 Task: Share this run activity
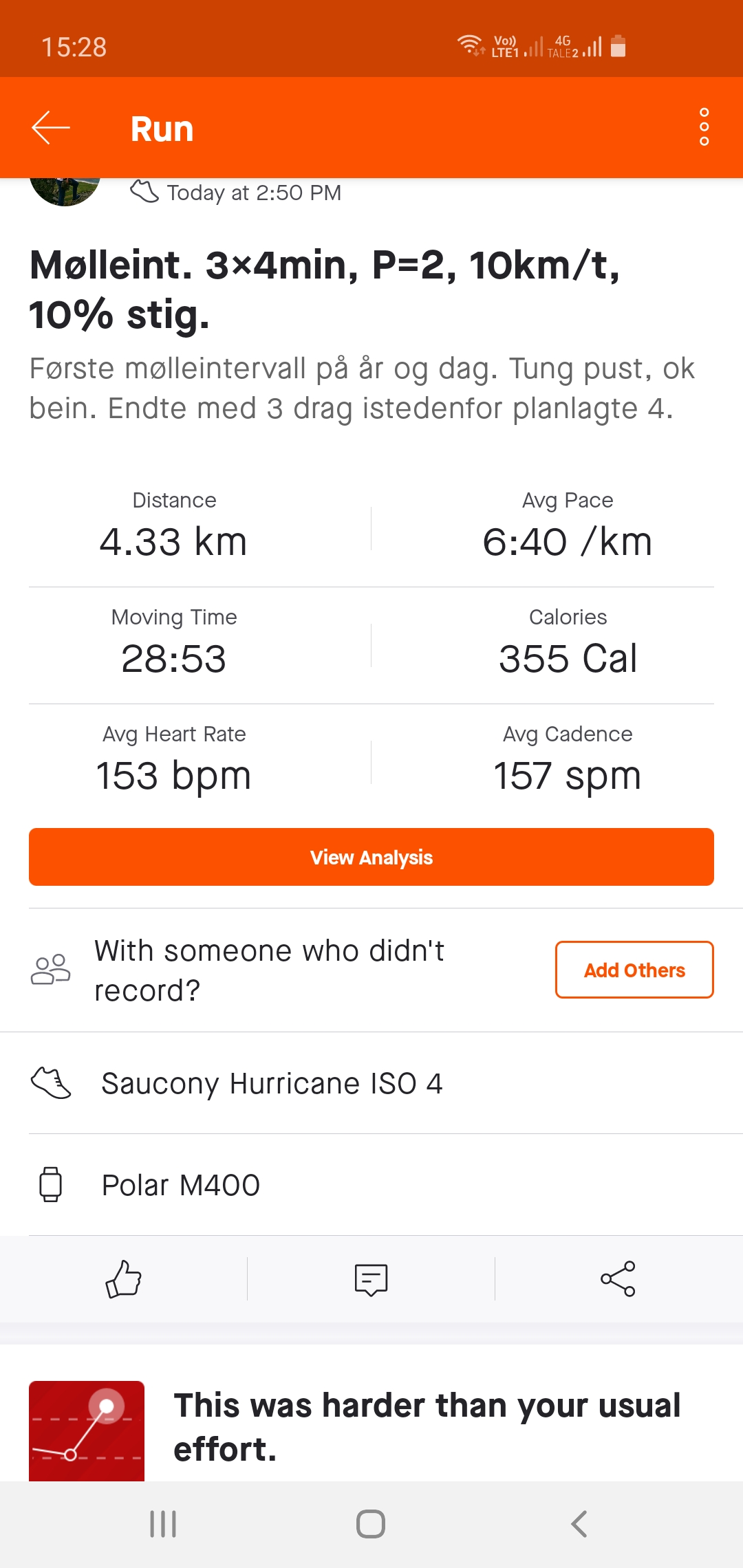click(x=618, y=1279)
